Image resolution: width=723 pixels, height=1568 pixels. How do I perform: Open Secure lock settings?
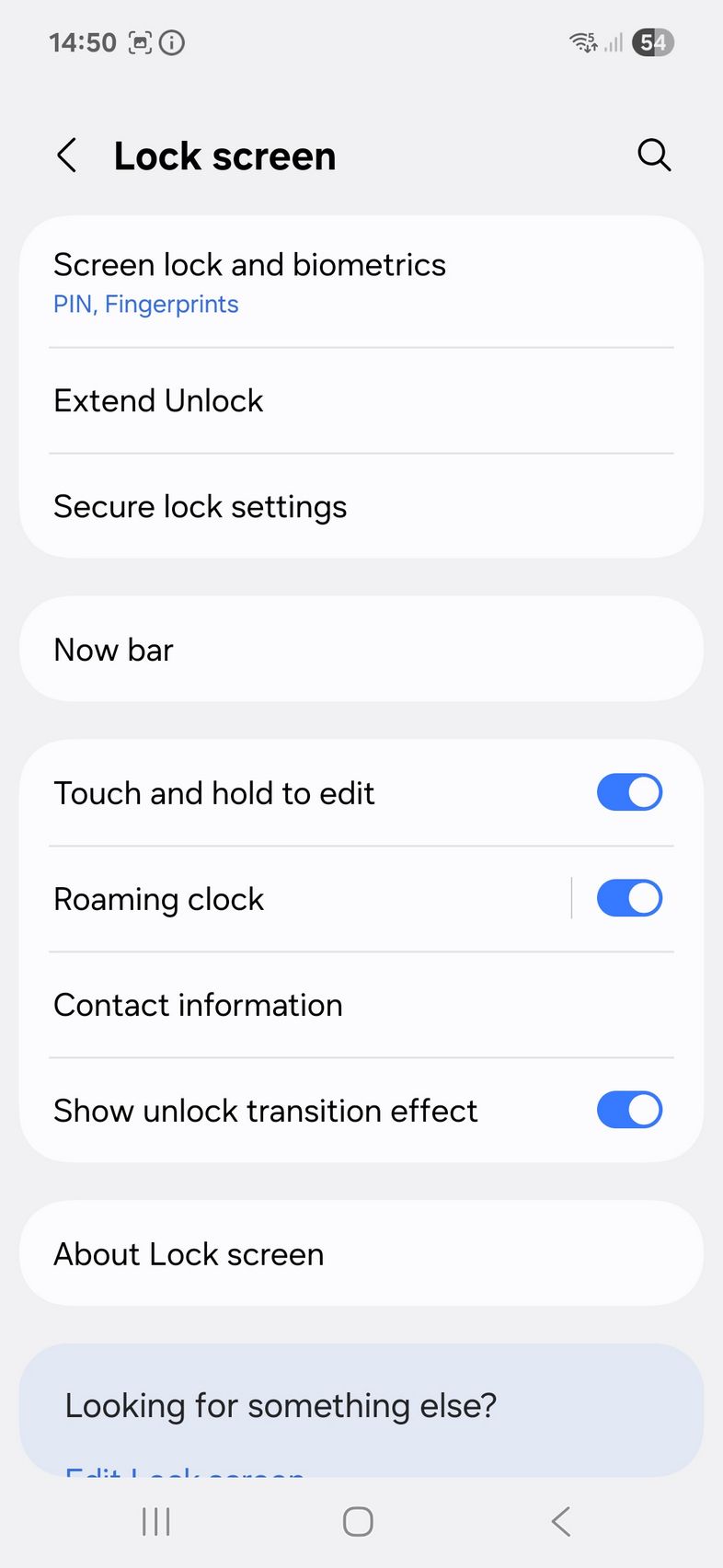(361, 507)
